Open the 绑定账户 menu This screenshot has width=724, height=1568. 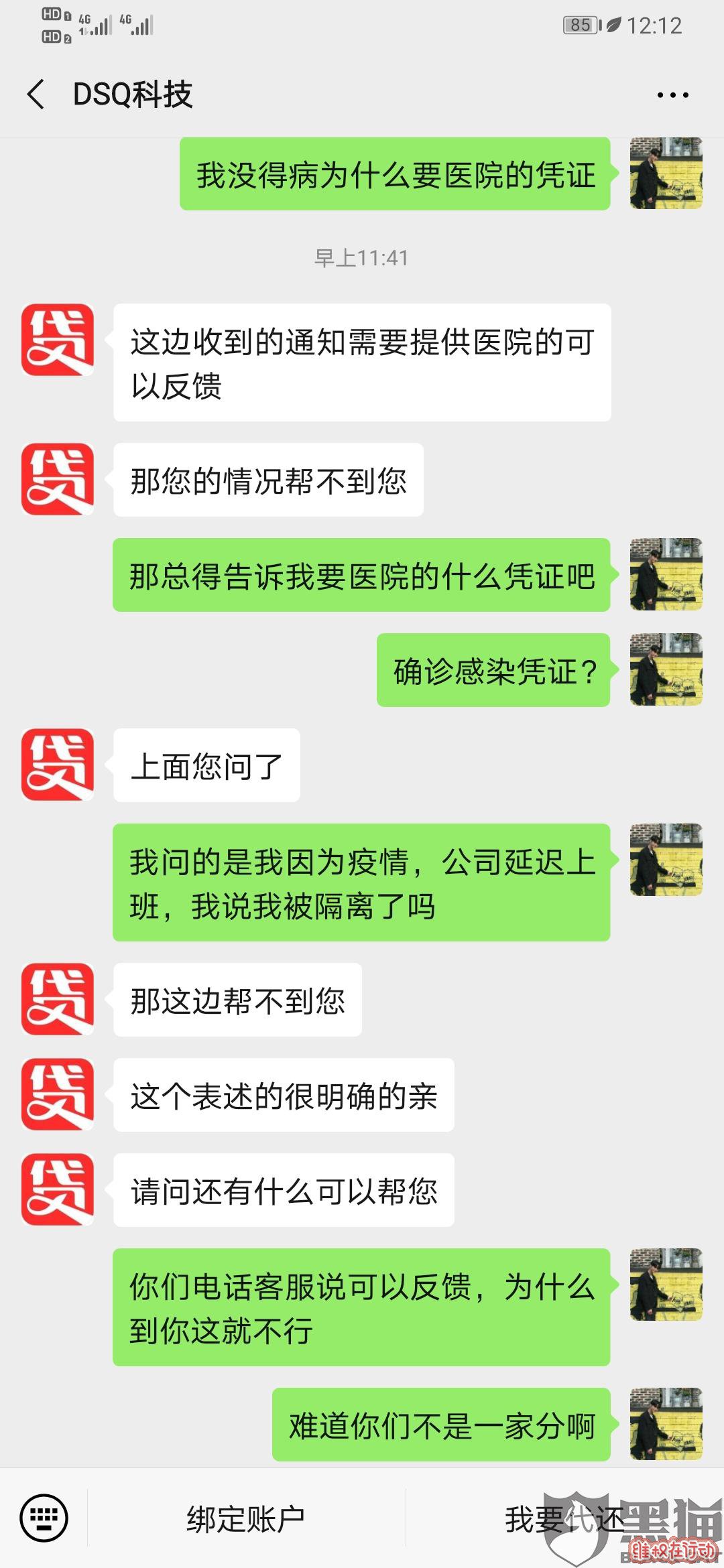tap(246, 1518)
